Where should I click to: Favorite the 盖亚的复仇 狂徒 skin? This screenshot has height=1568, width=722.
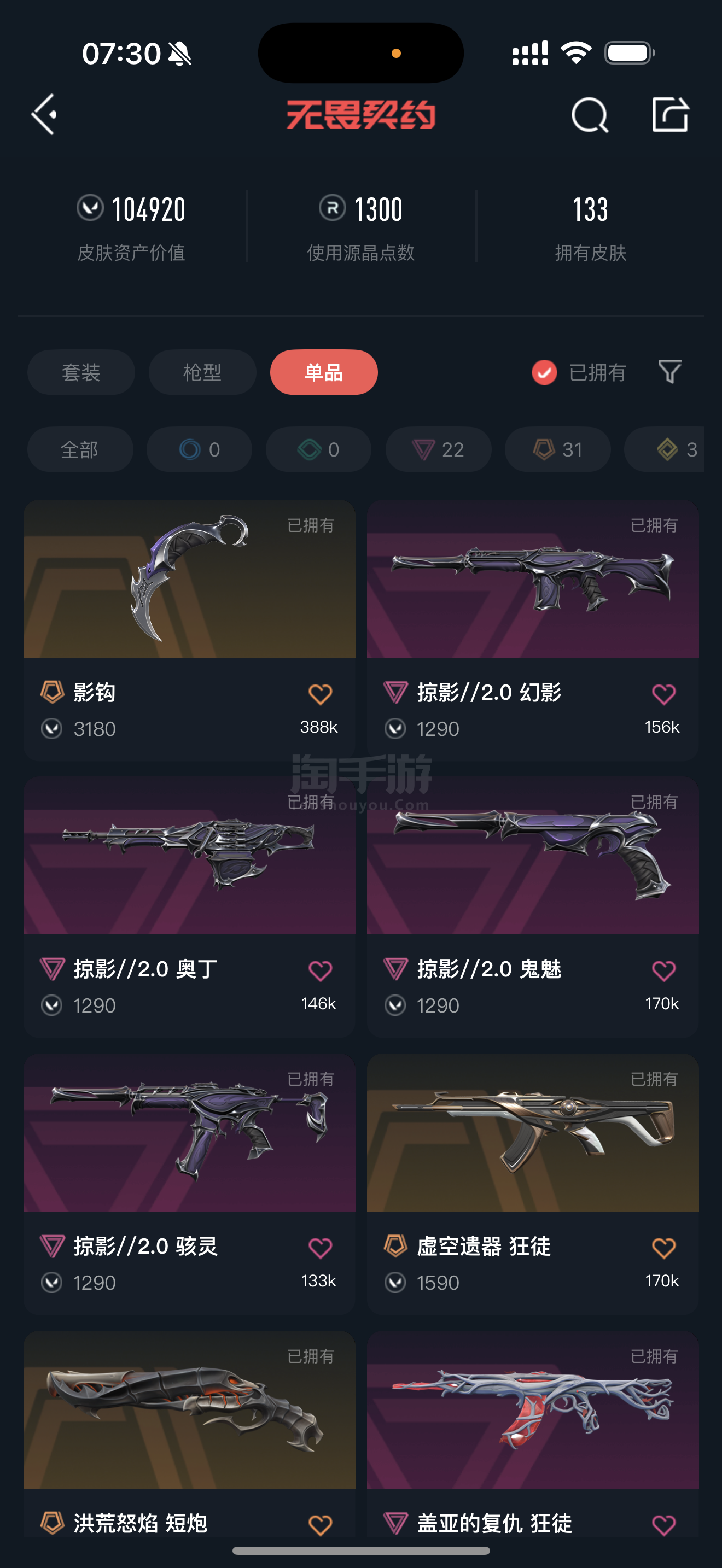(x=663, y=1525)
